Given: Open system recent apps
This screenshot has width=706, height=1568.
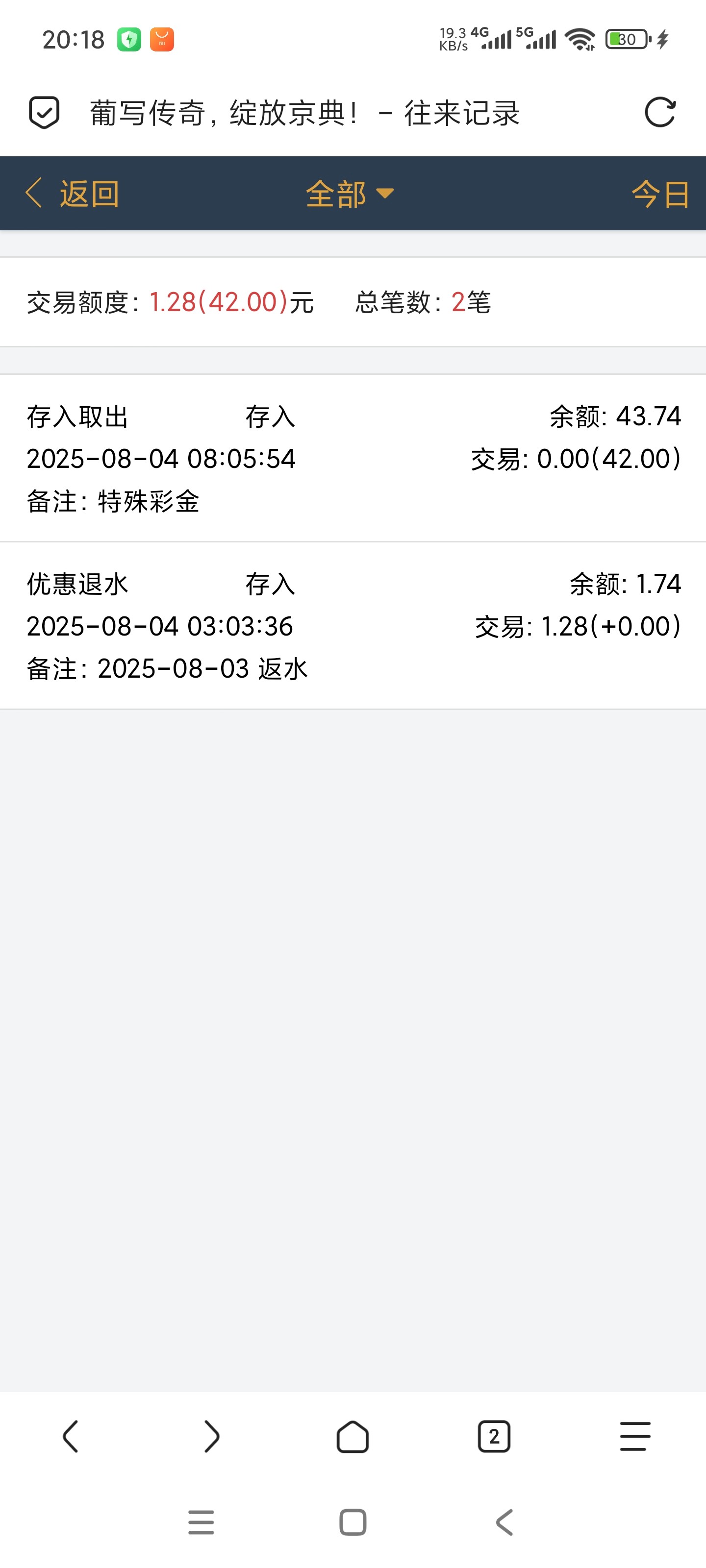Looking at the screenshot, I should point(201,1522).
